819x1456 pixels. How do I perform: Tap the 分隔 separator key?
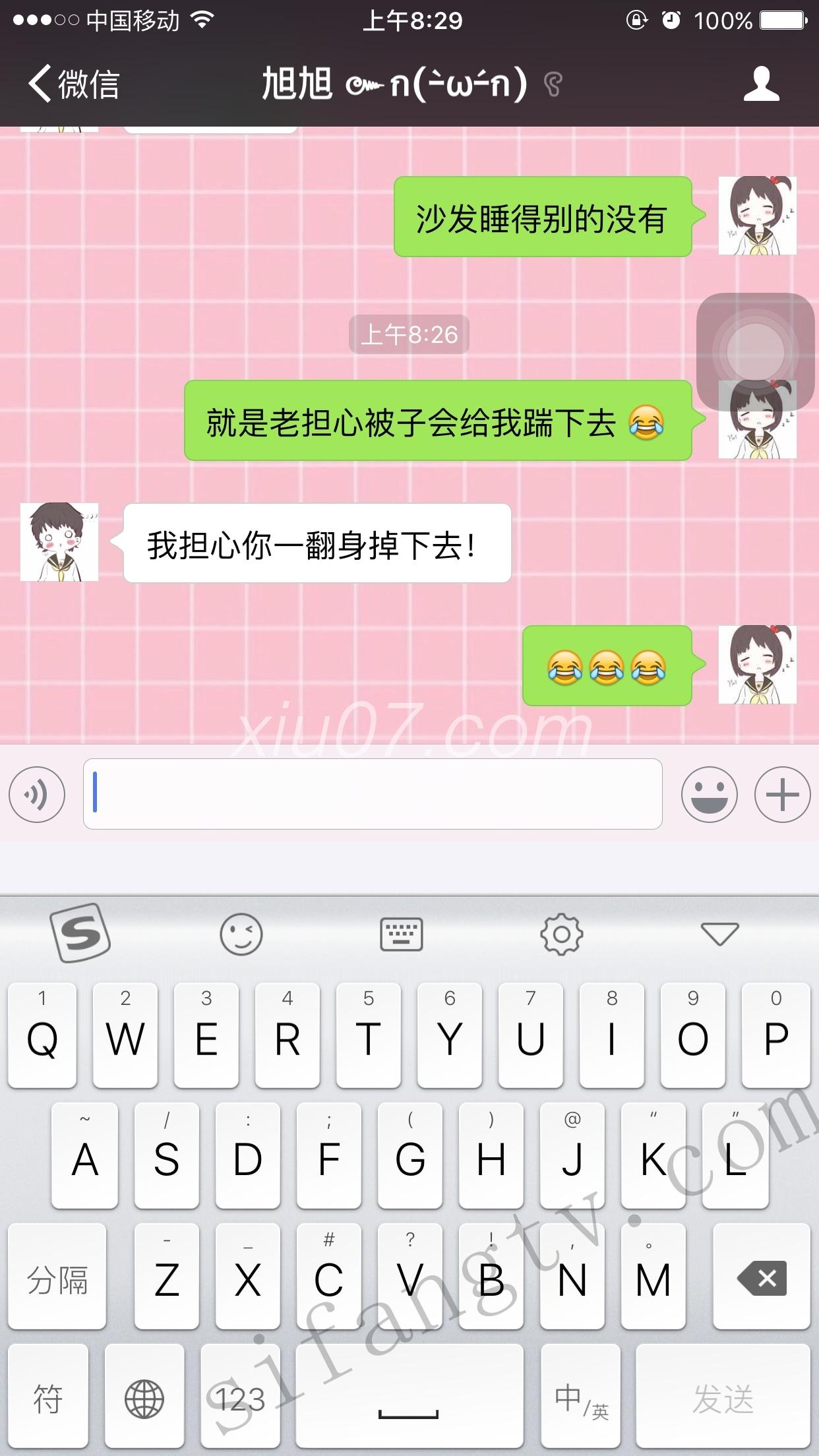(x=57, y=1276)
